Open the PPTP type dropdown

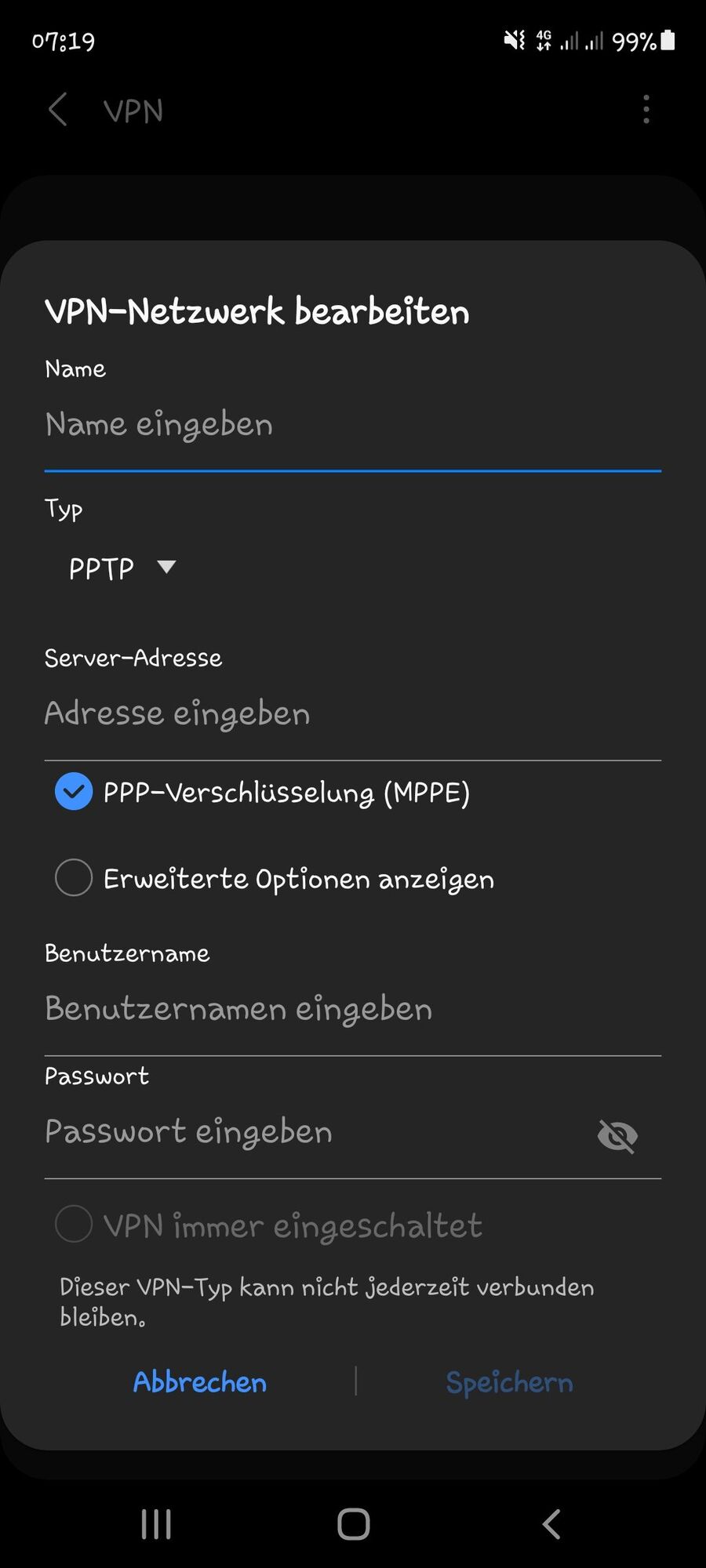122,568
